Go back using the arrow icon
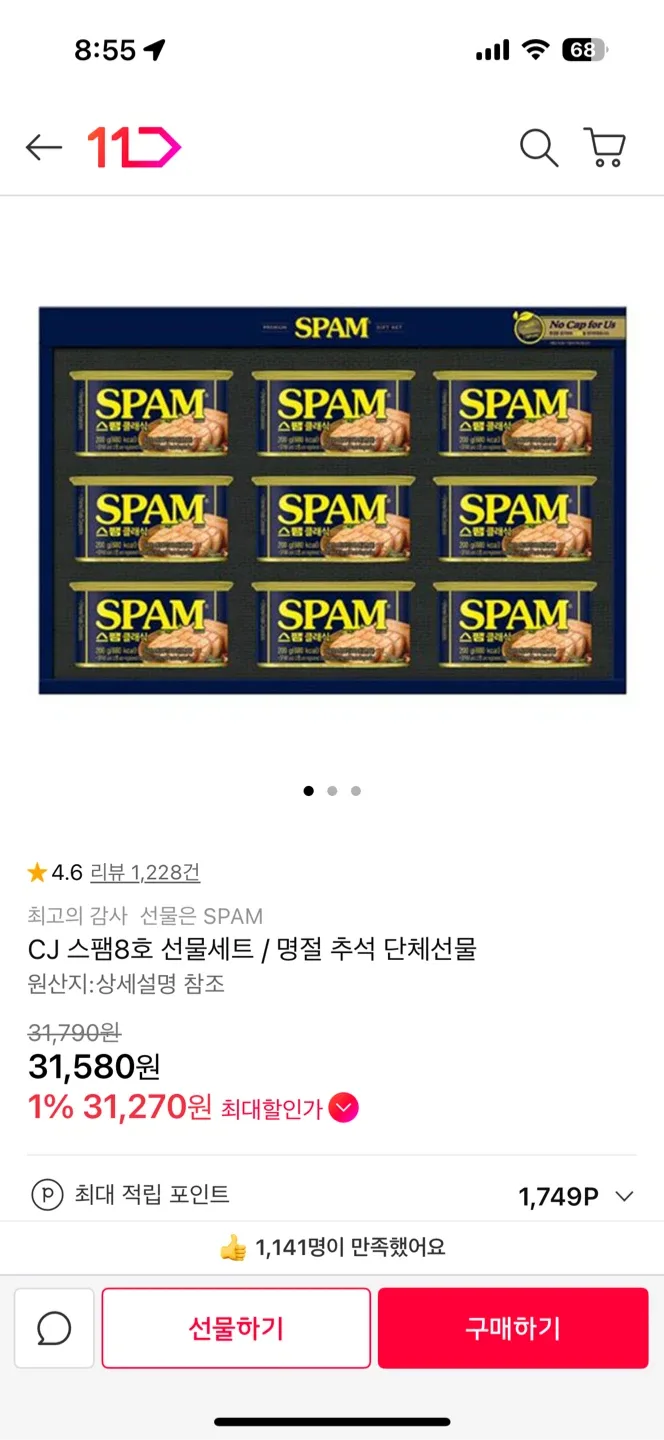This screenshot has height=1440, width=664. click(x=43, y=148)
